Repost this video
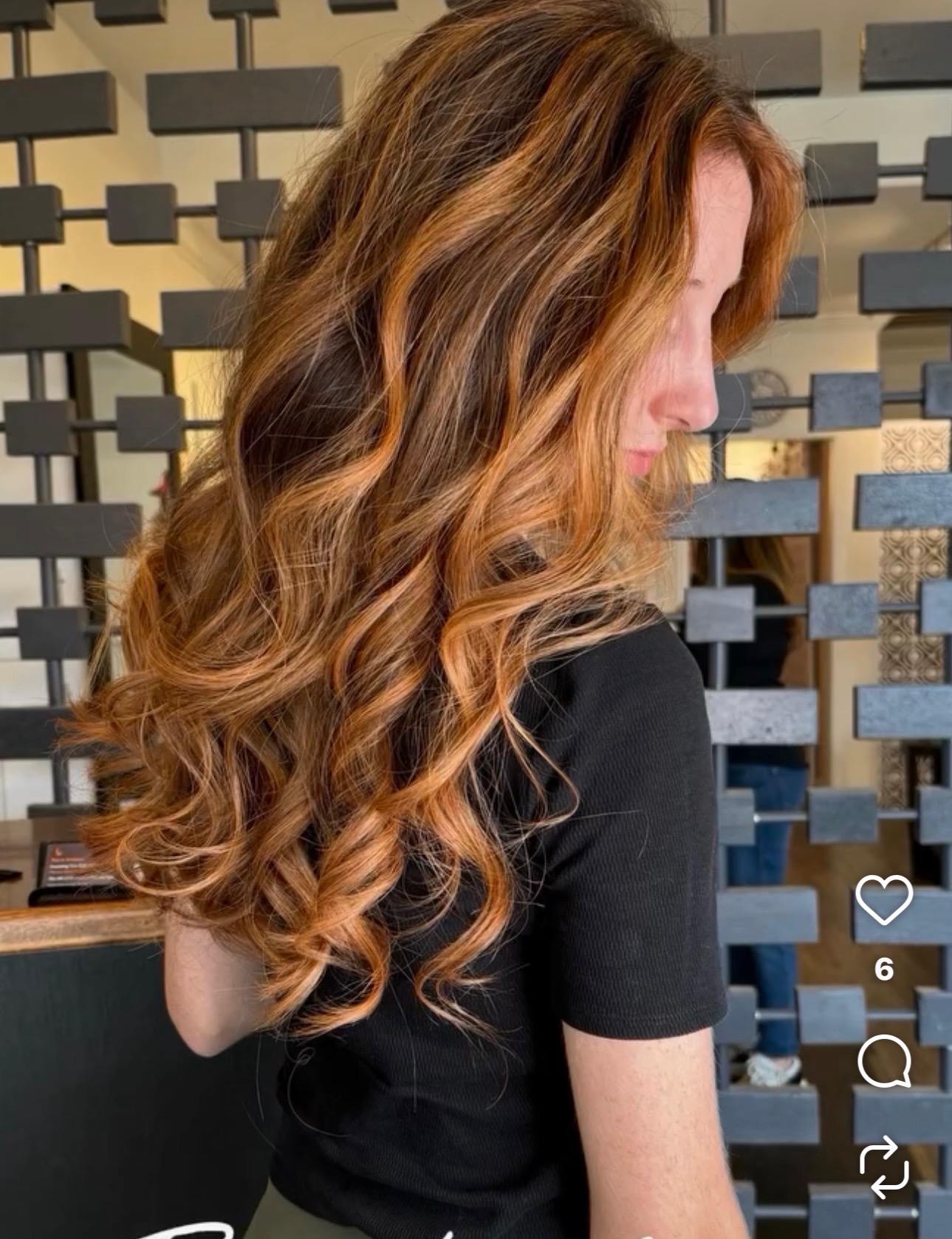 point(884,1167)
